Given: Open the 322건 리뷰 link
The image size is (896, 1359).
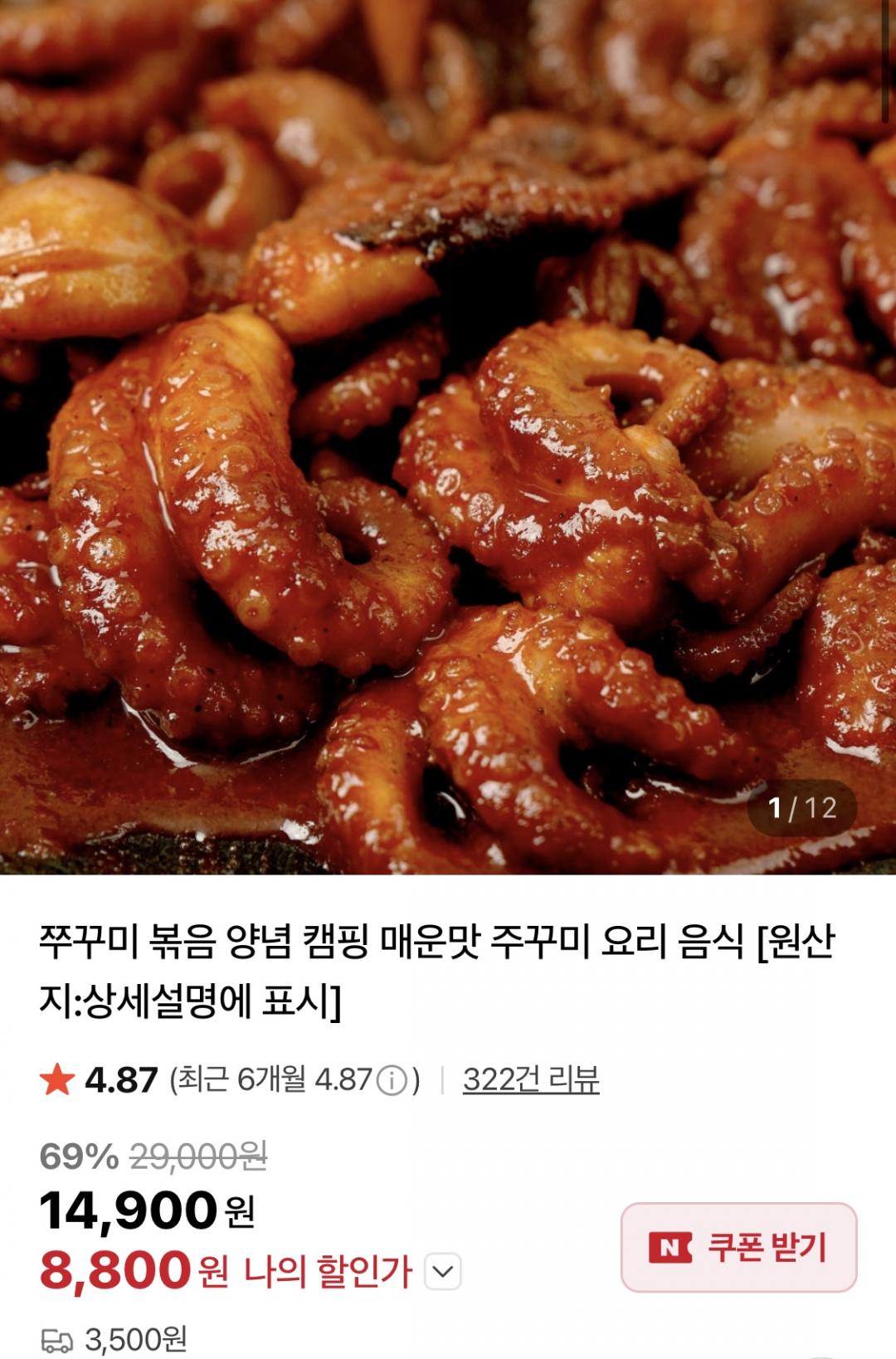Looking at the screenshot, I should click(x=531, y=1079).
